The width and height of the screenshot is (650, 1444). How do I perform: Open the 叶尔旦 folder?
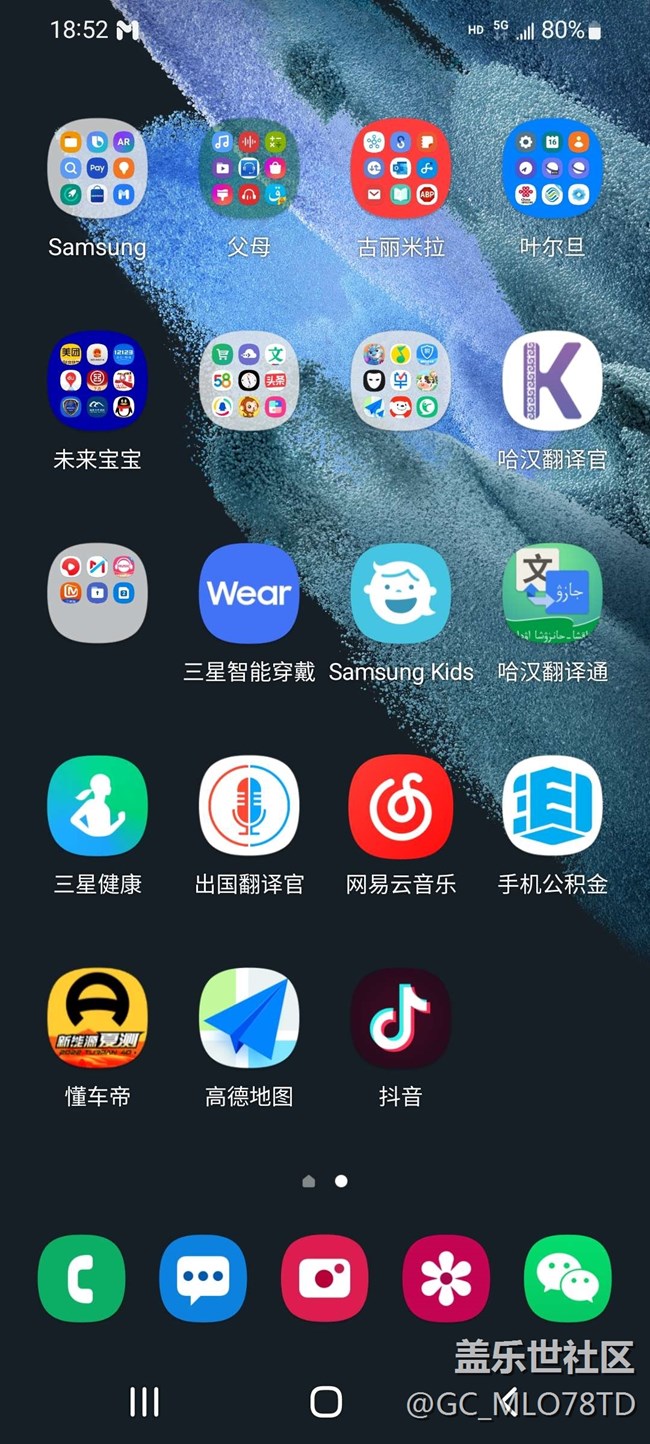point(552,169)
